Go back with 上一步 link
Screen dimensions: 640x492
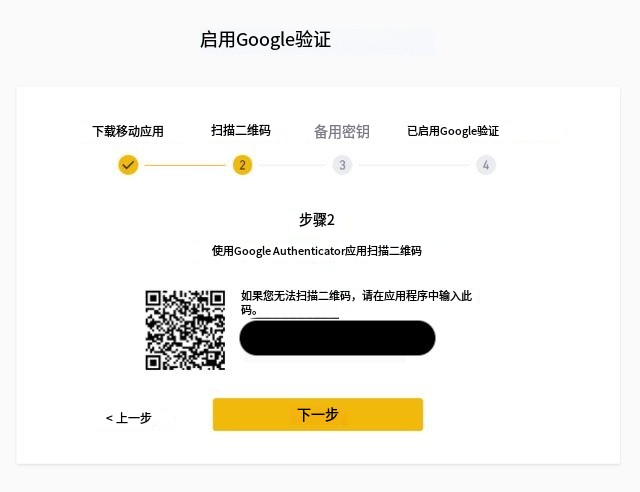coord(129,418)
